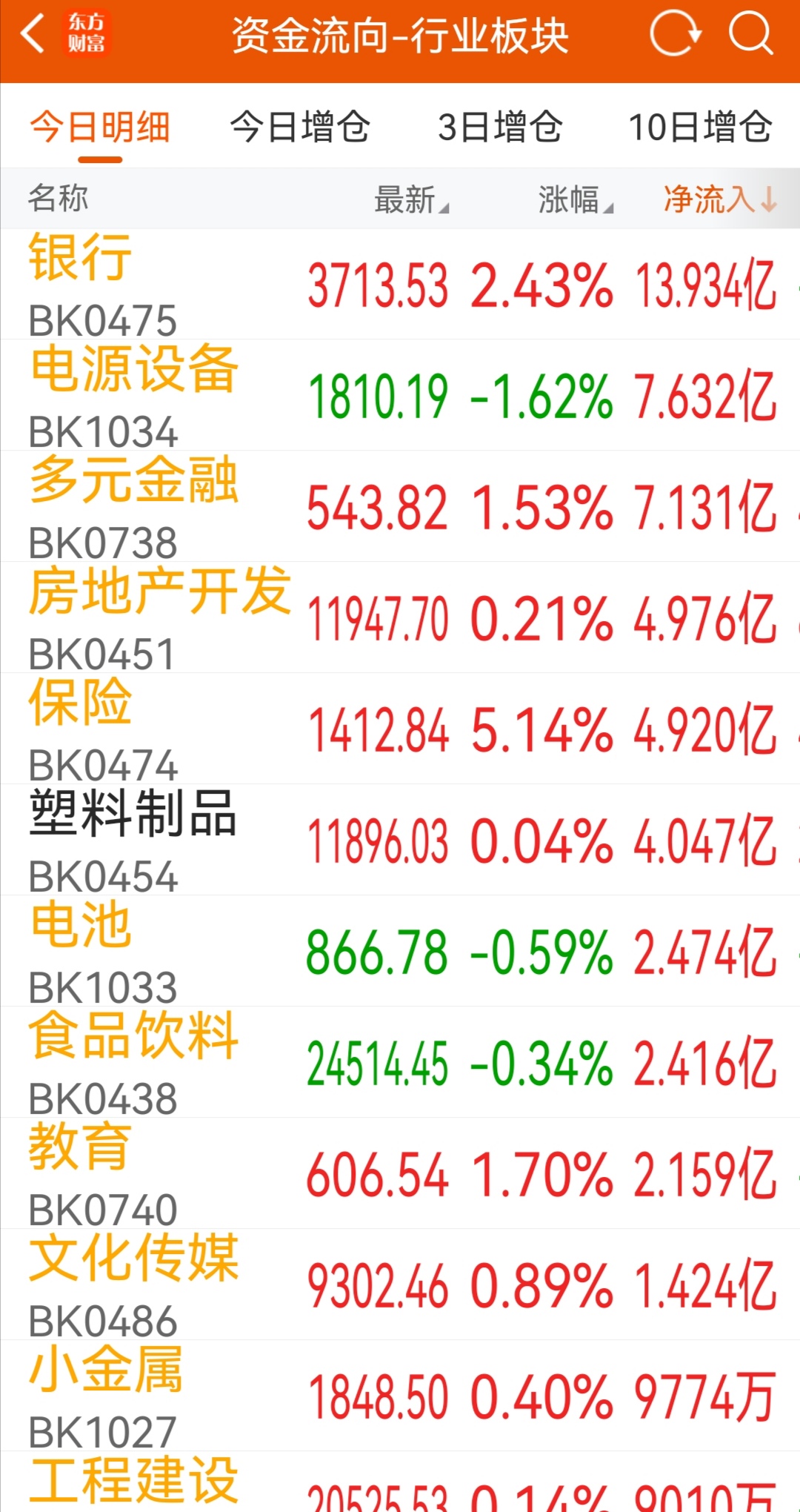Open the 10日增仓 tab

[x=698, y=127]
